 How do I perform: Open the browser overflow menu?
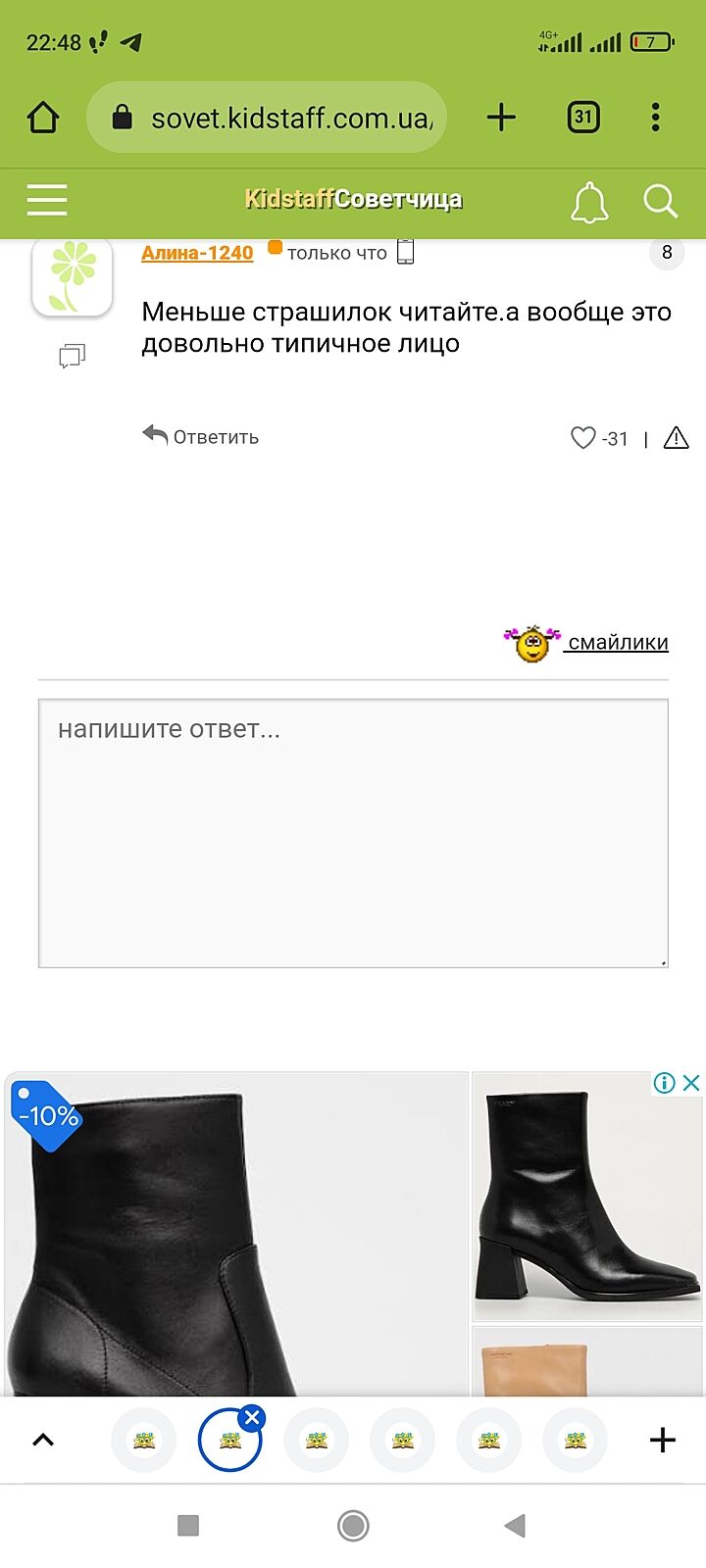pyautogui.click(x=655, y=118)
